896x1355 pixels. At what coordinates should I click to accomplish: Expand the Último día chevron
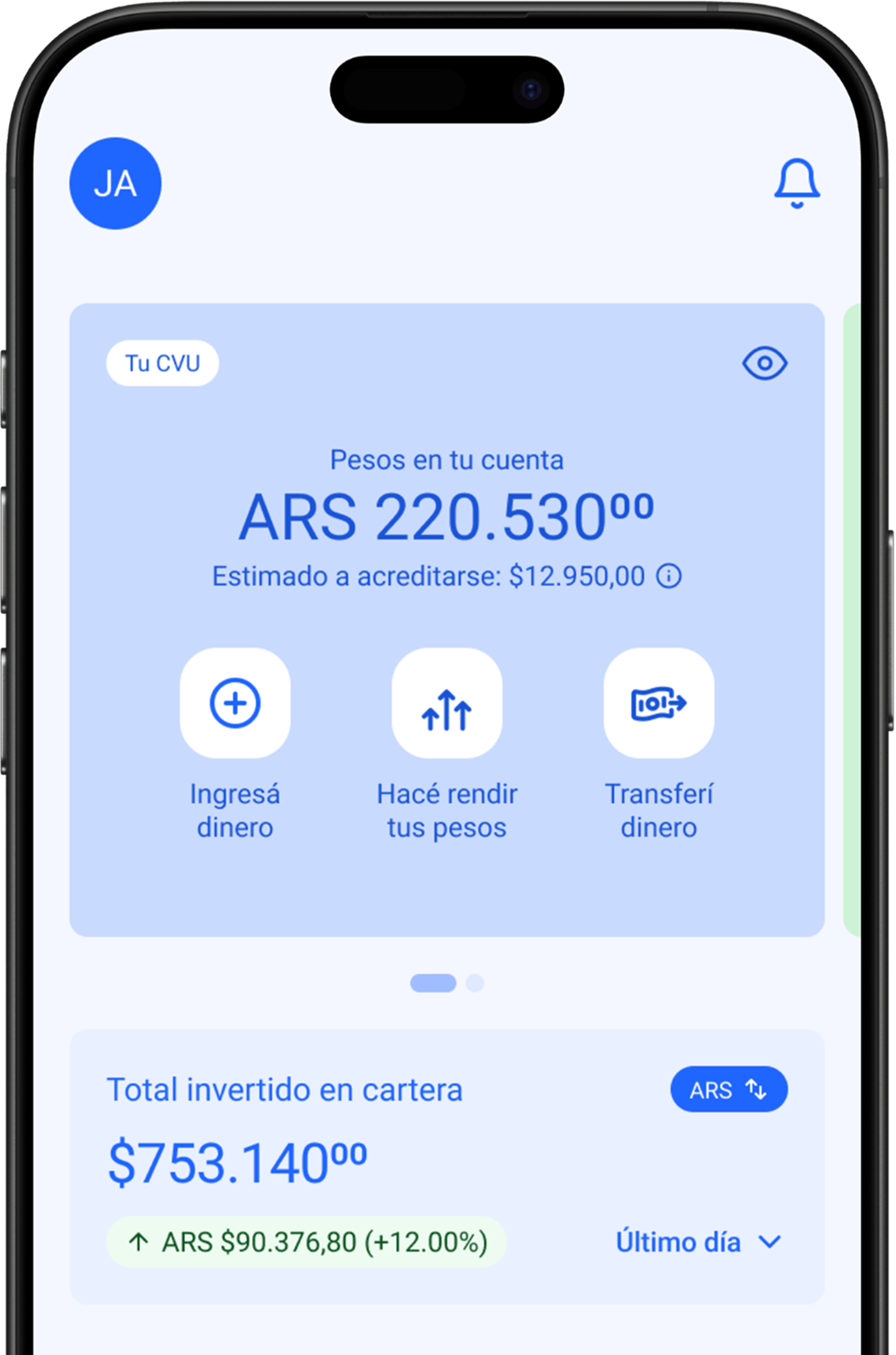pos(768,1242)
